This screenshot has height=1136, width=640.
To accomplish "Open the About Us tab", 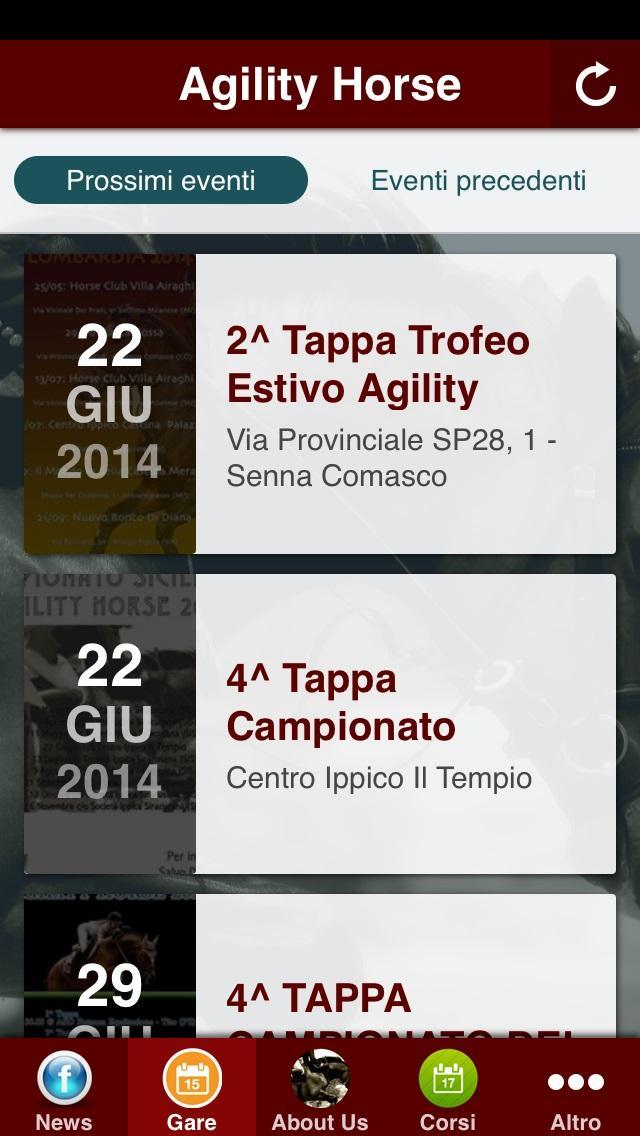I will [x=320, y=1090].
